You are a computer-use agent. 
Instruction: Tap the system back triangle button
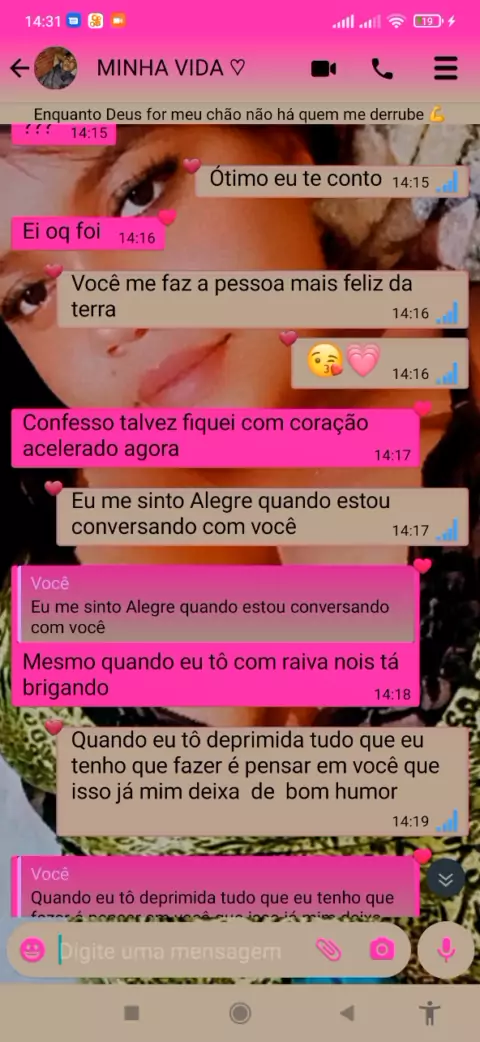(346, 1013)
